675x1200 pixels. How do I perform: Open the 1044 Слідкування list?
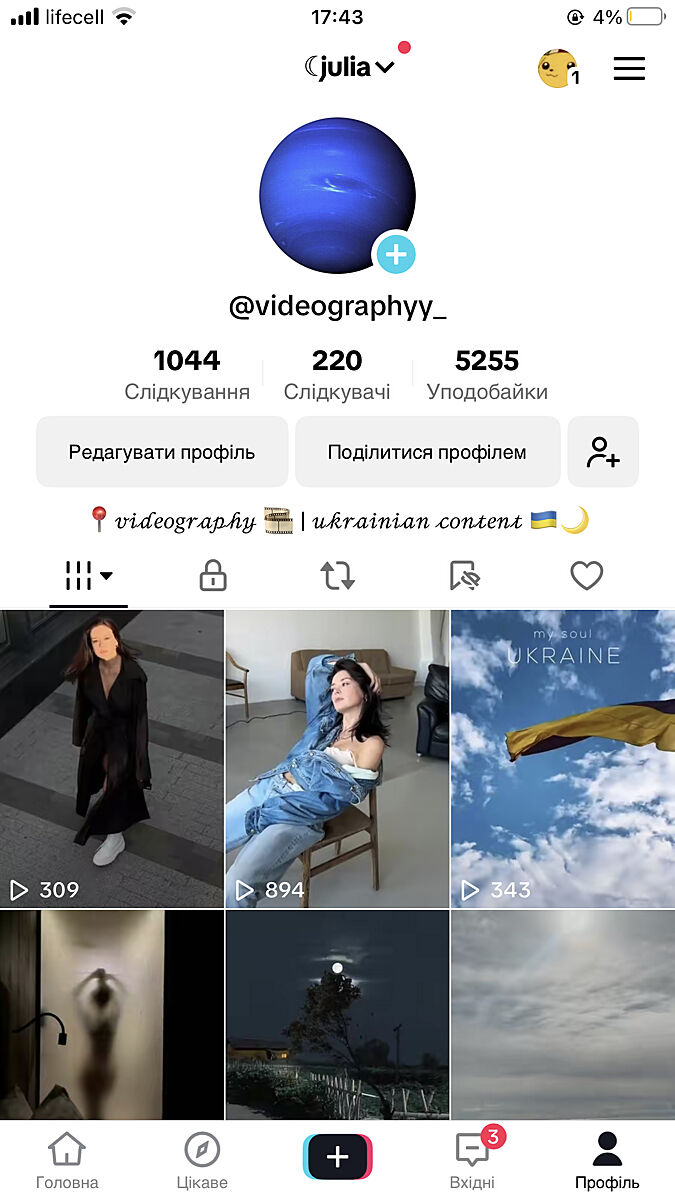[x=187, y=374]
